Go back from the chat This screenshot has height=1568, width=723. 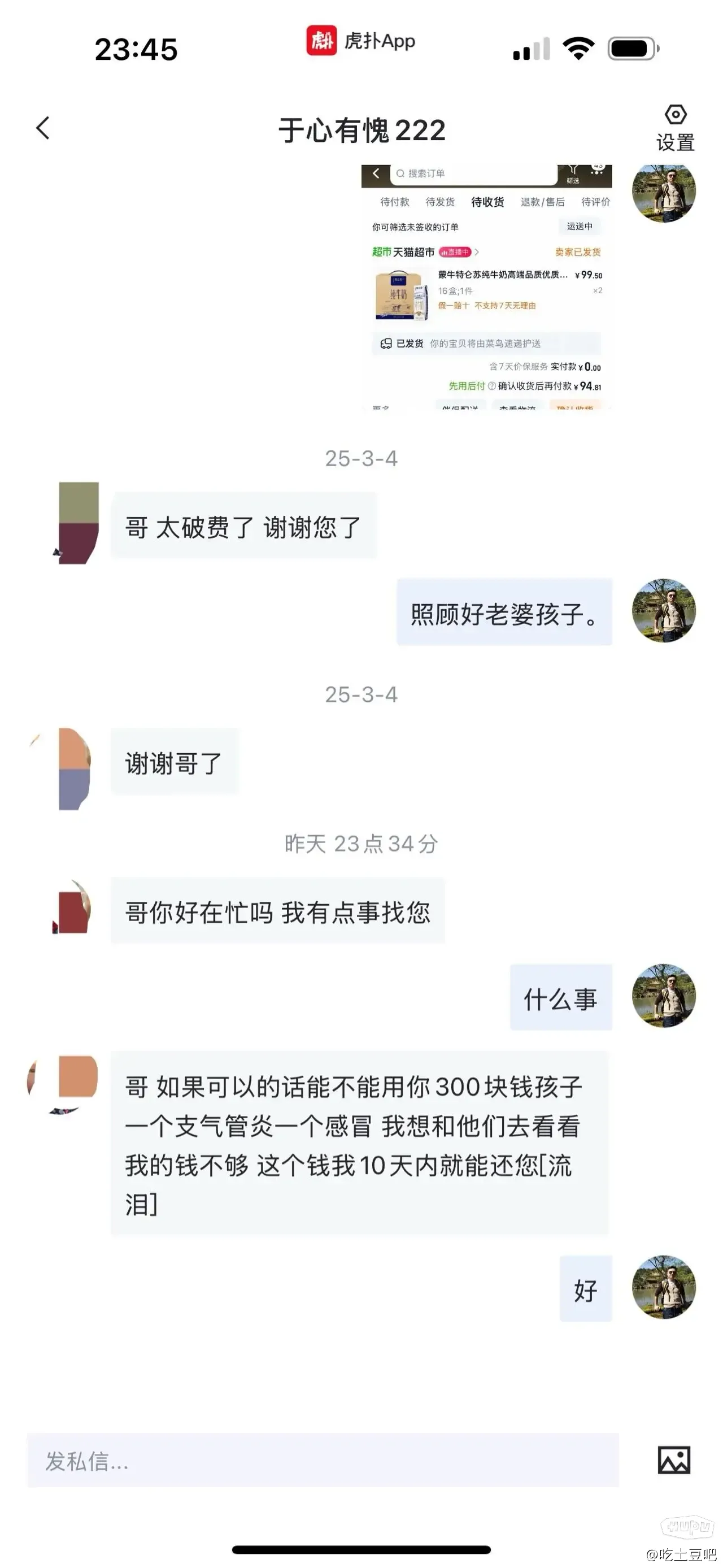42,128
